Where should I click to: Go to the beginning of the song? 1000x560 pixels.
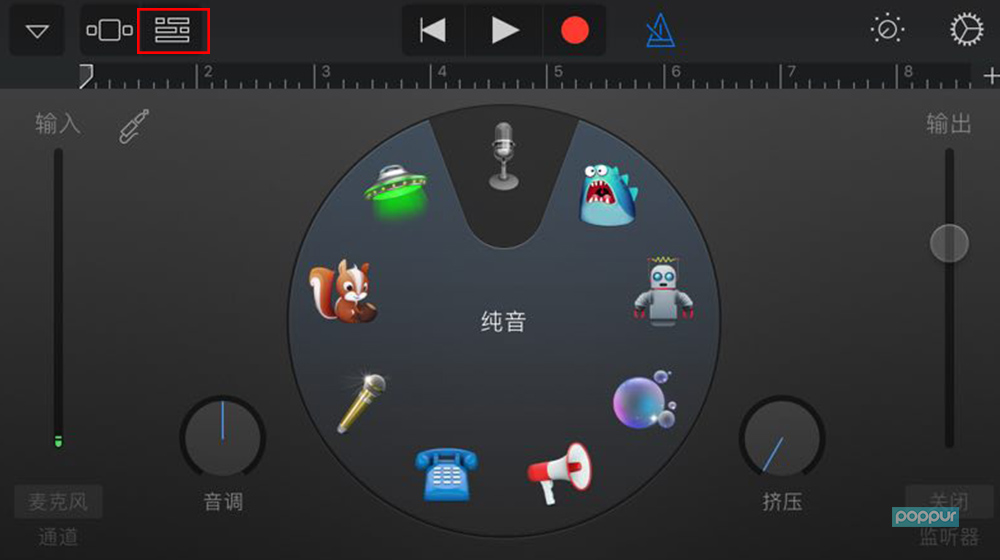(433, 31)
